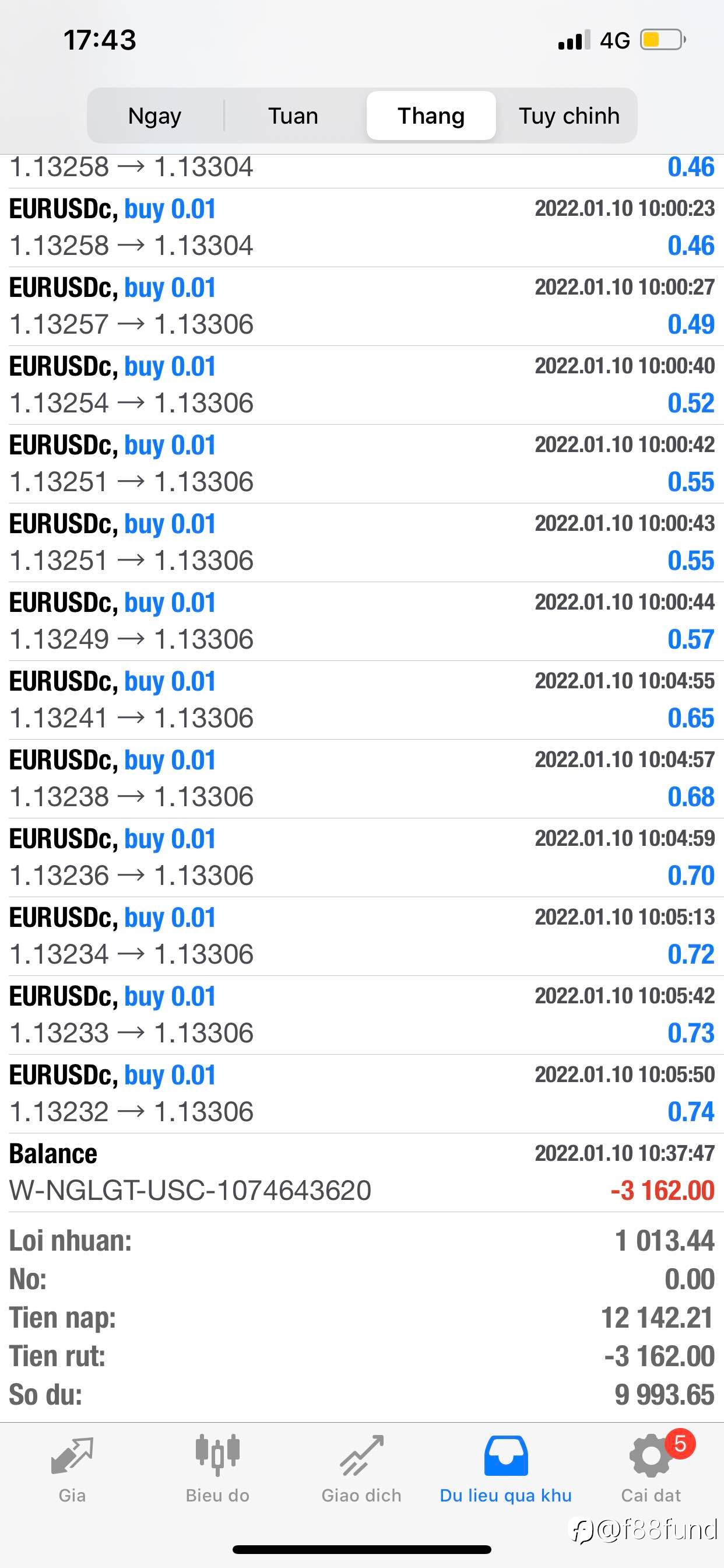Image resolution: width=724 pixels, height=1568 pixels.
Task: Select the Thang period tab
Action: coord(431,116)
